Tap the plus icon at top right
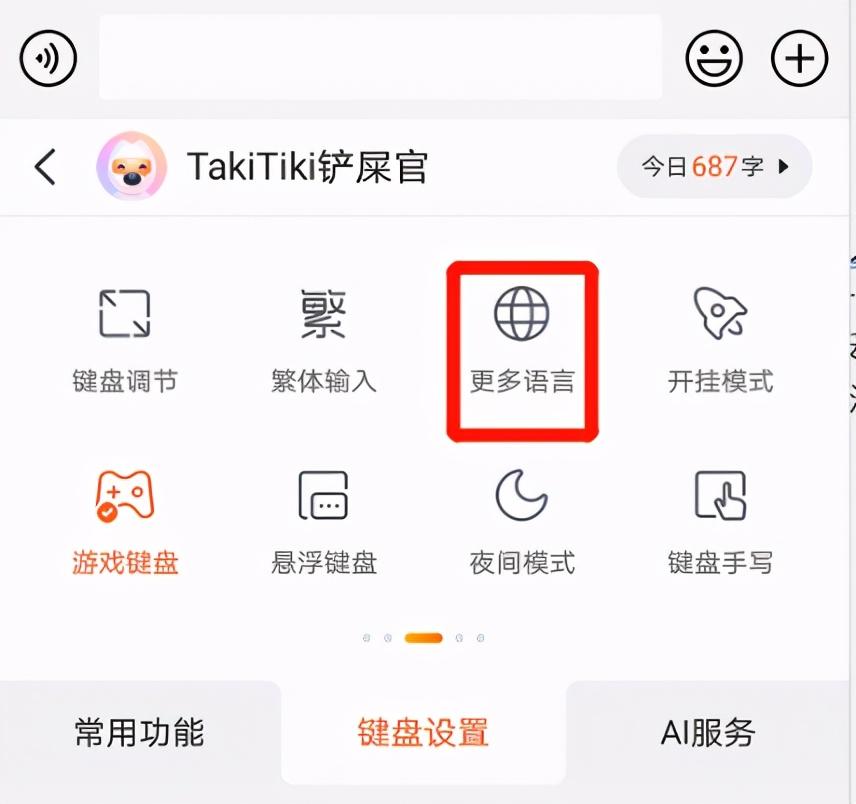 tap(800, 58)
